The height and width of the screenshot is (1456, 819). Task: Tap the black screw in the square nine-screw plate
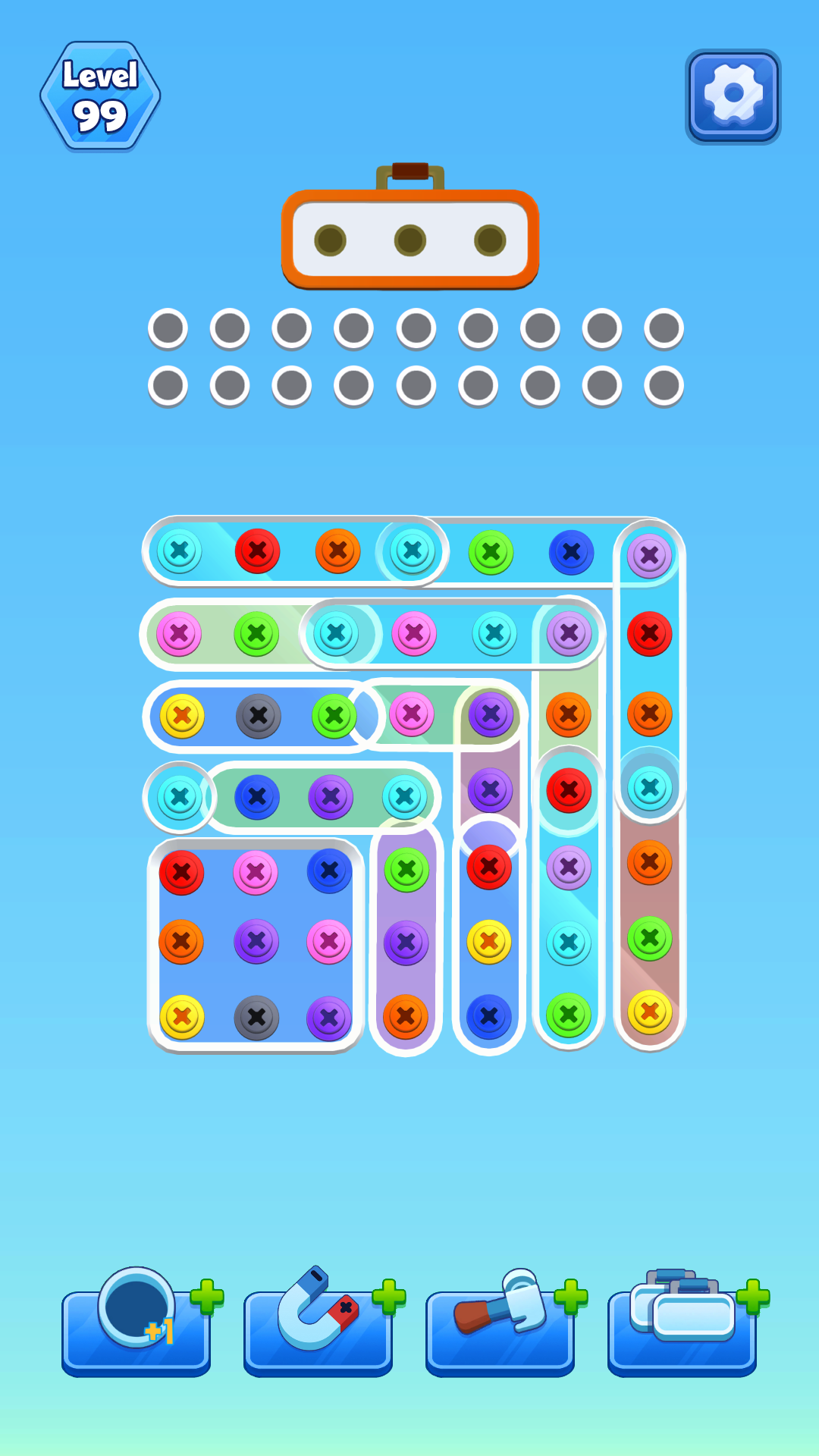coord(256,1017)
